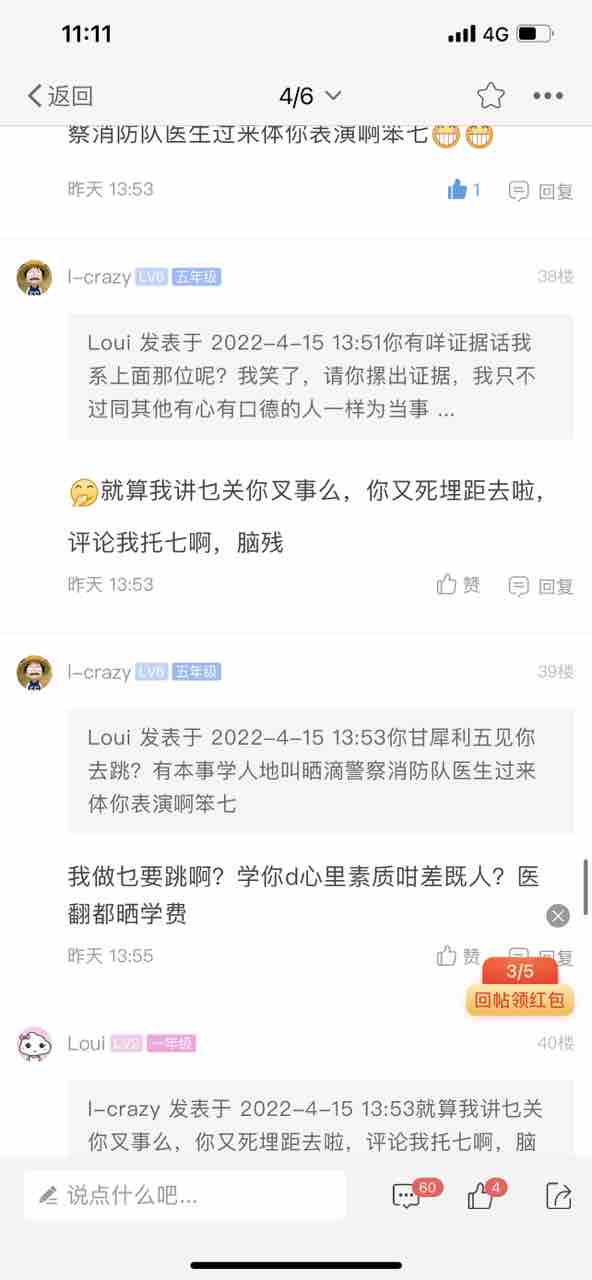Dismiss the red packet floating badge
This screenshot has height=1280, width=592.
click(558, 915)
